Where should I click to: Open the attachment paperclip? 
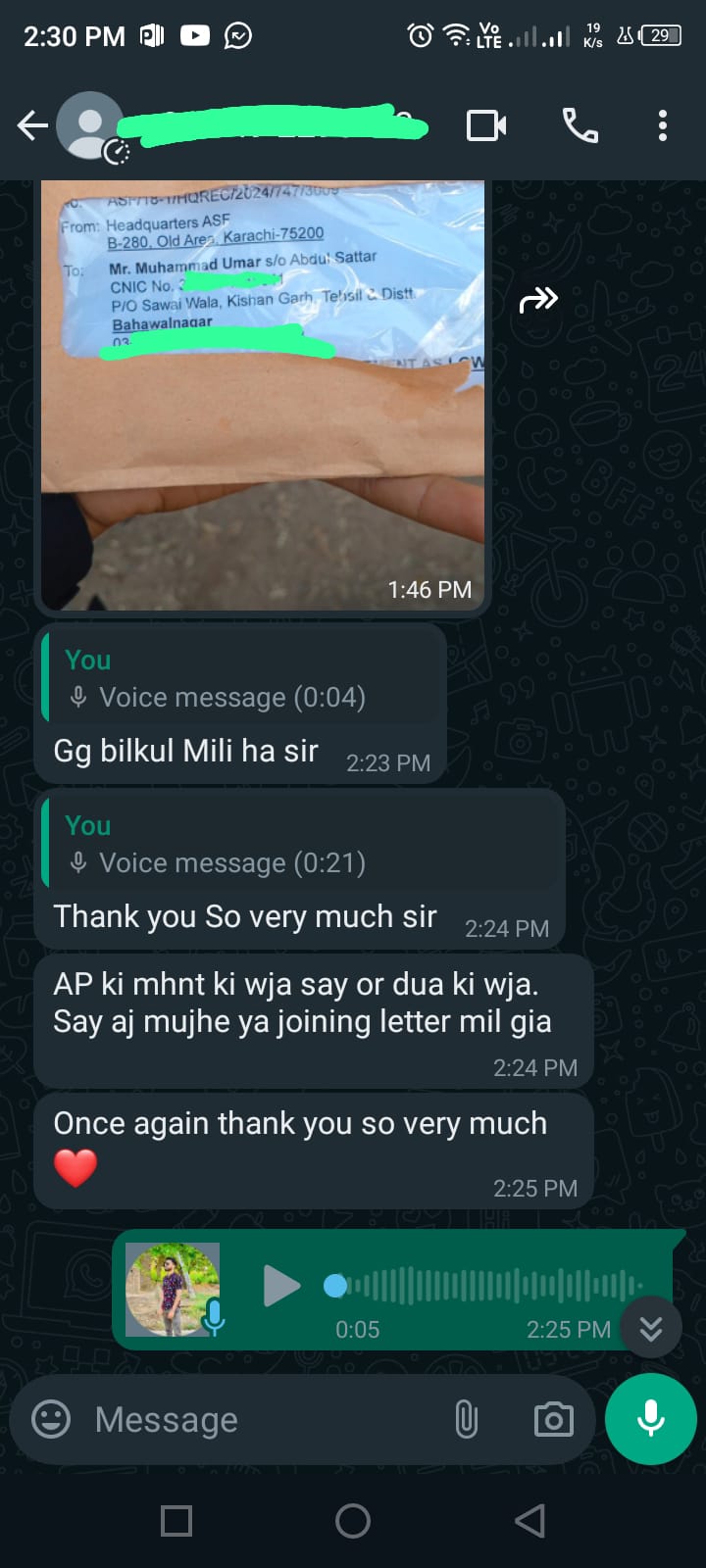click(x=467, y=1419)
